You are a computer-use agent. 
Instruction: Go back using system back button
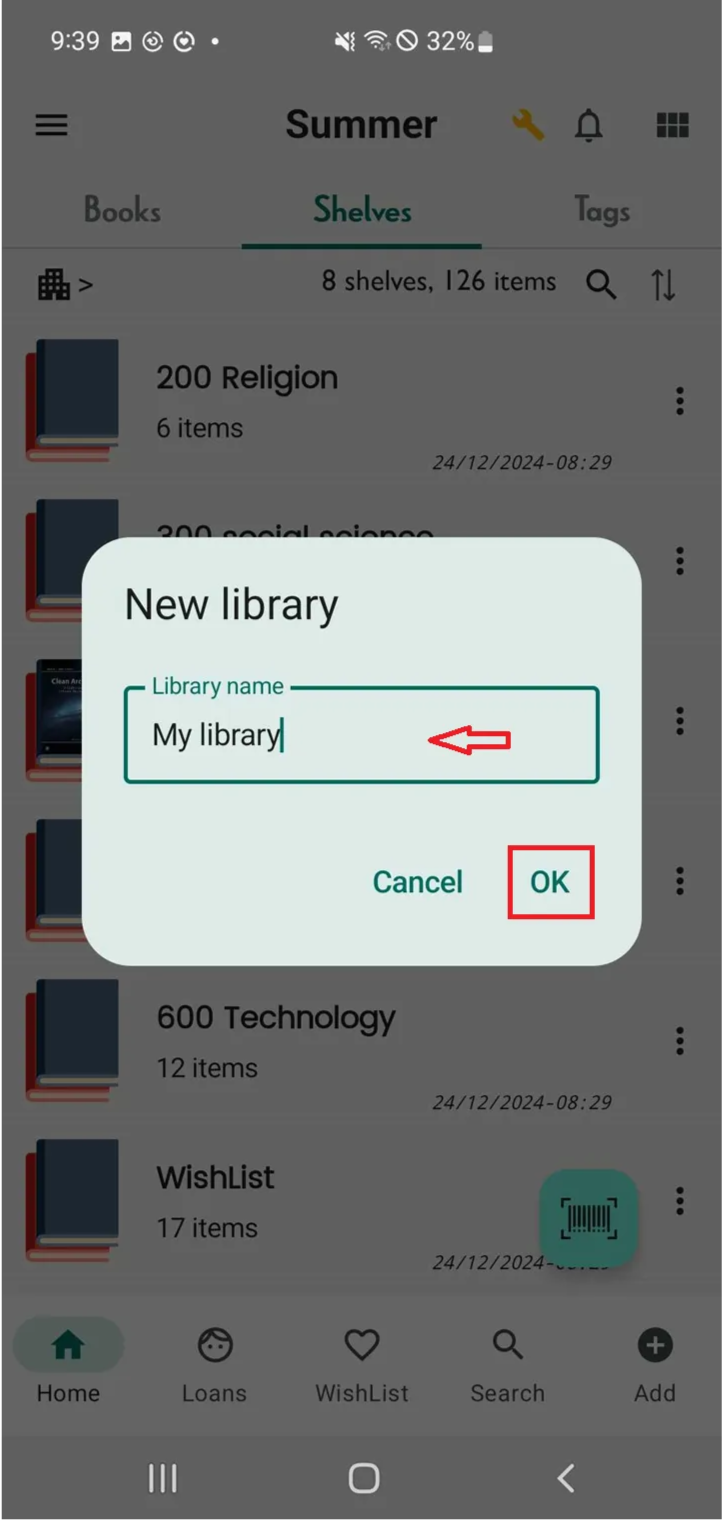click(x=566, y=1477)
